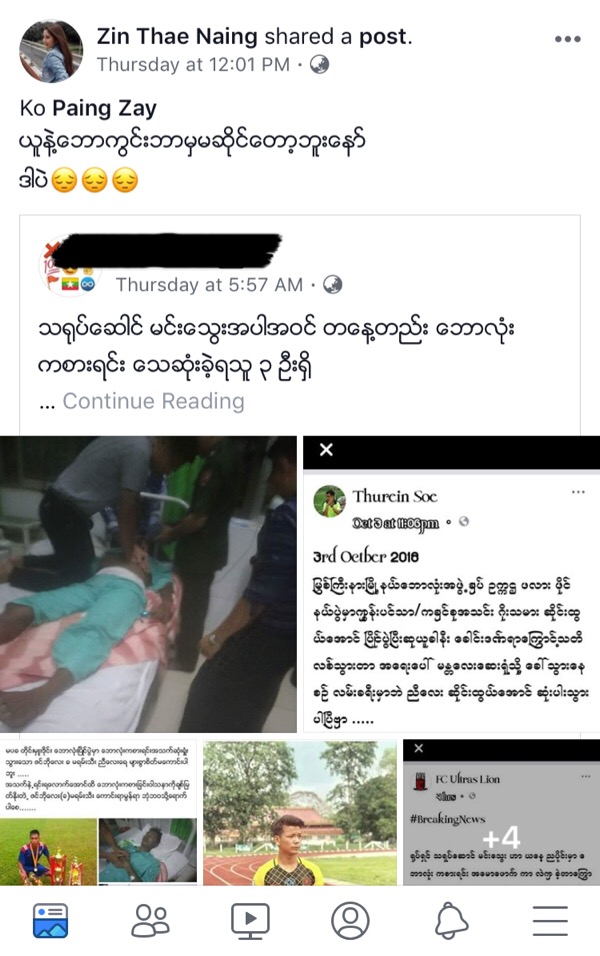Tap Continue Reading to expand the shared post

[x=153, y=401]
